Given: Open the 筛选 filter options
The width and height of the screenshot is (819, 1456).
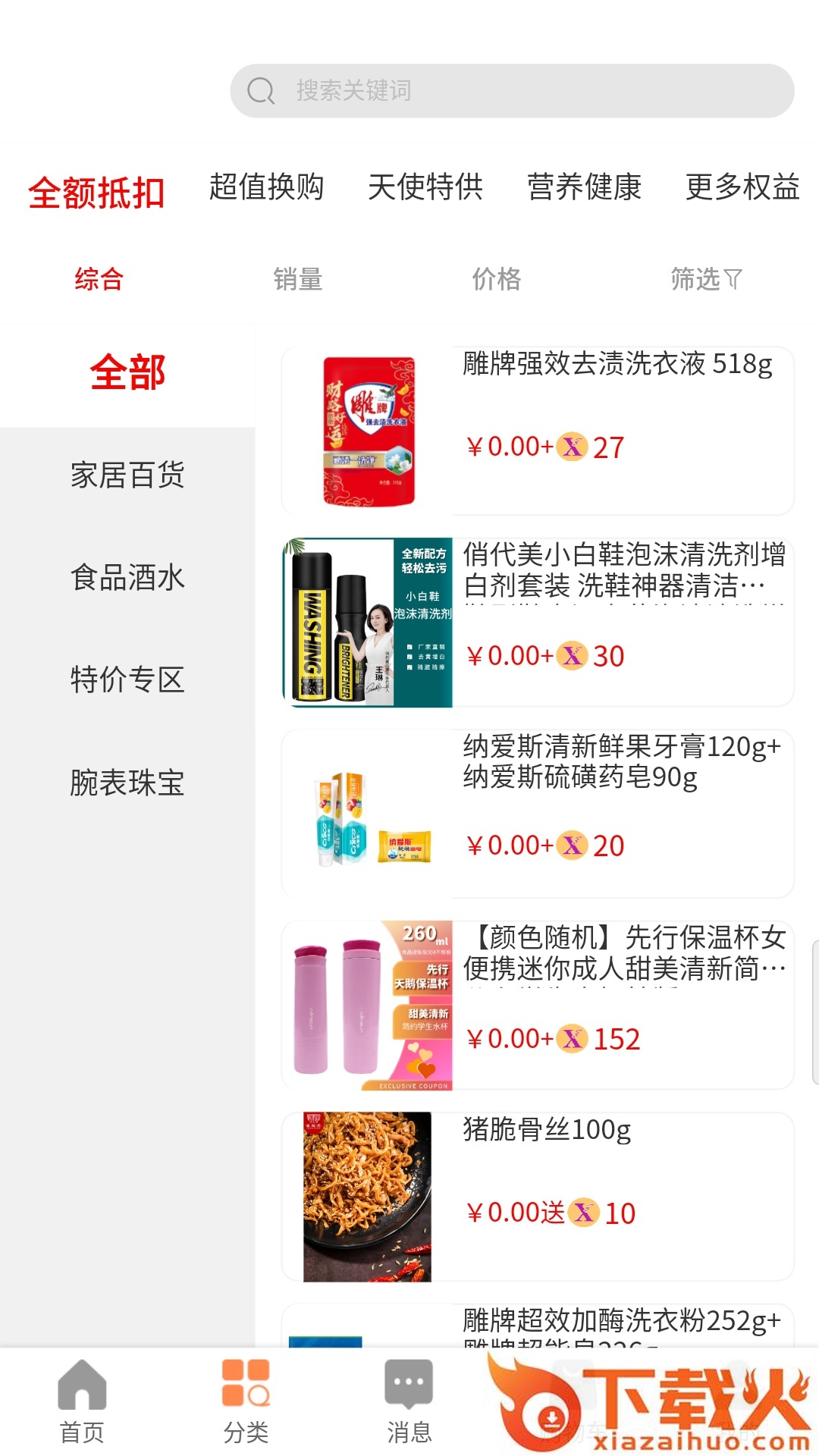Looking at the screenshot, I should 705,279.
